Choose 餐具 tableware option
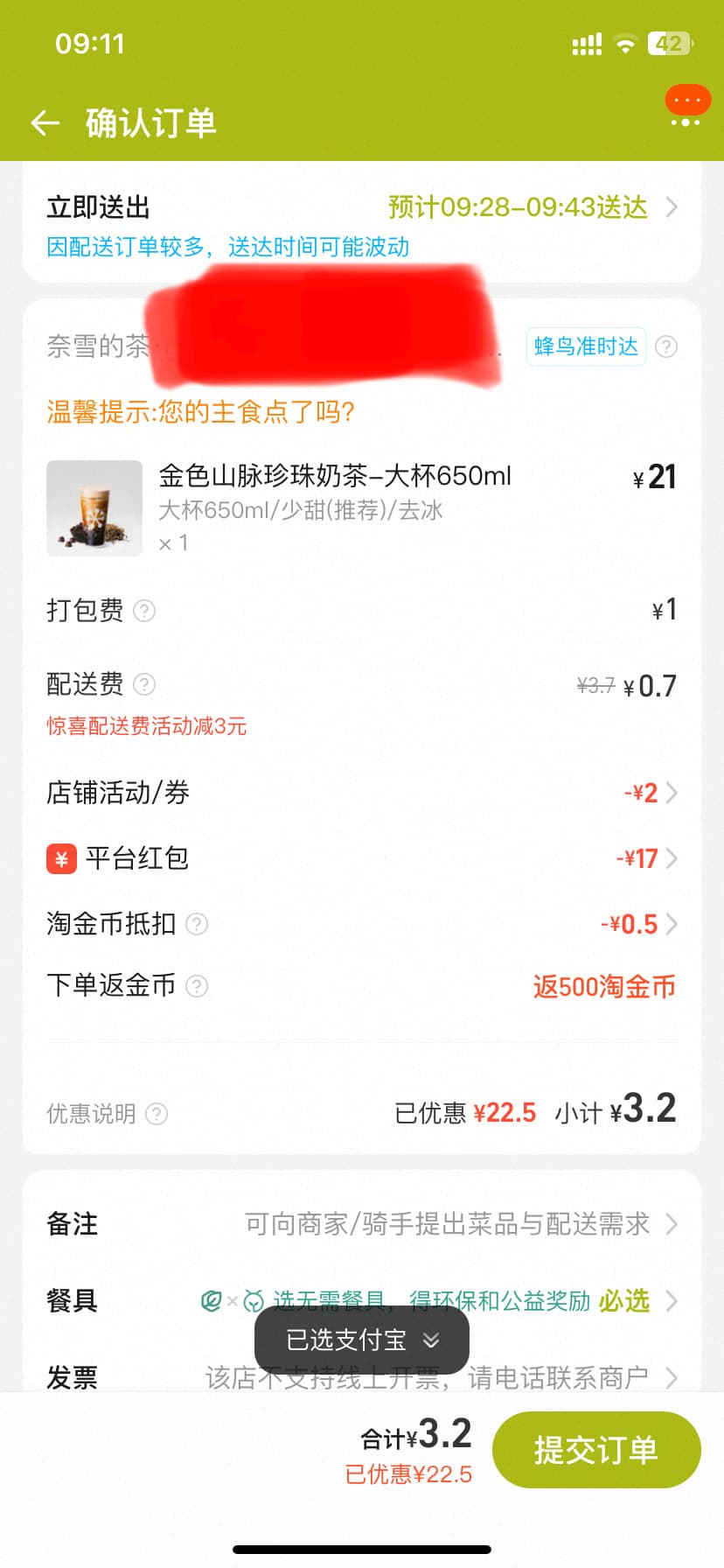The width and height of the screenshot is (724, 1568). pyautogui.click(x=362, y=1300)
